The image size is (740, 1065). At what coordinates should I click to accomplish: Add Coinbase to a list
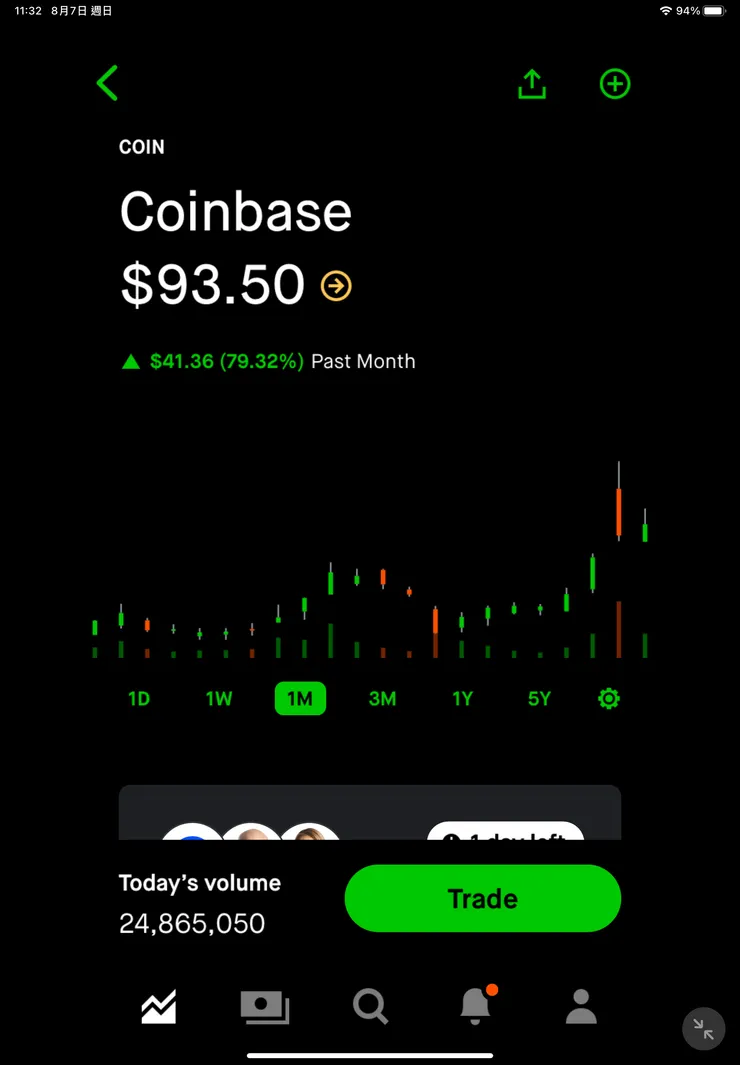pyautogui.click(x=614, y=84)
